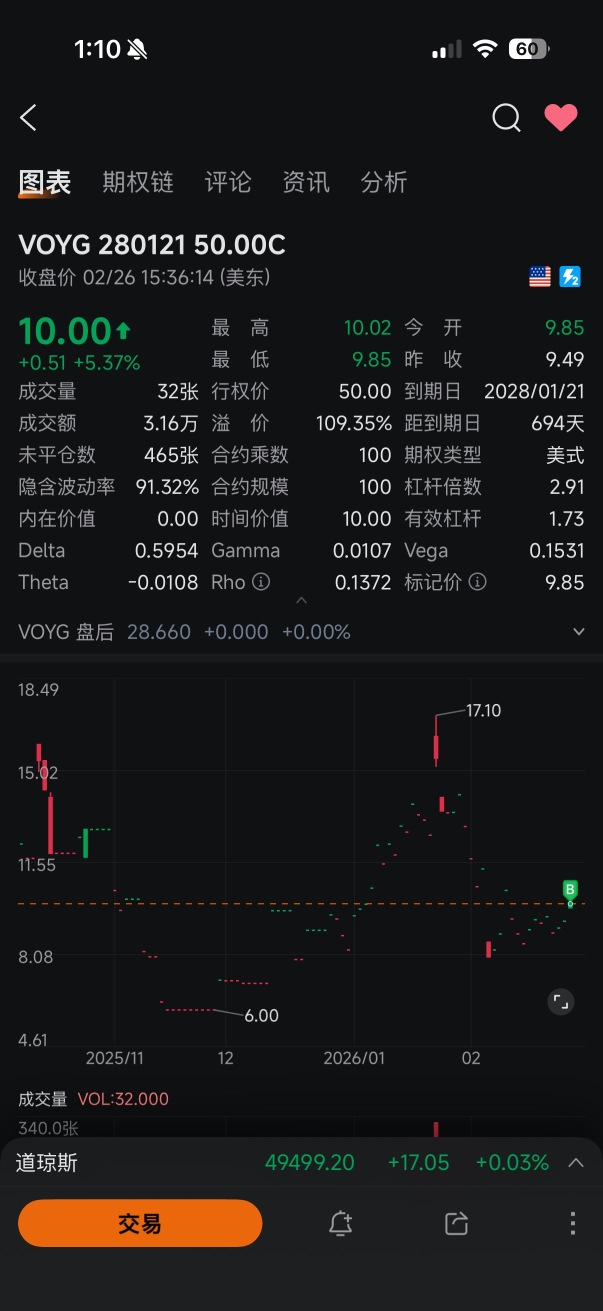Show info about Rho

261,582
